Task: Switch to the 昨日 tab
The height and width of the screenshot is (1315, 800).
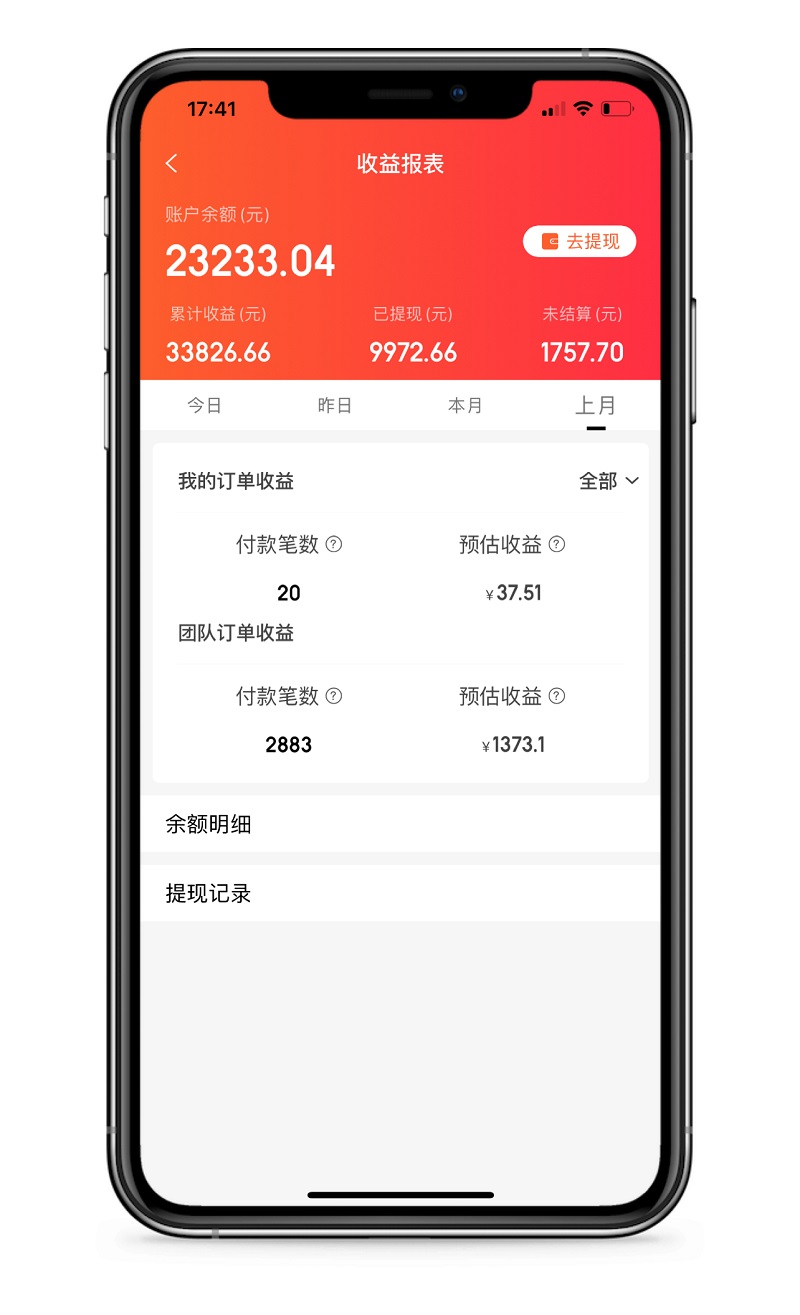Action: coord(334,406)
